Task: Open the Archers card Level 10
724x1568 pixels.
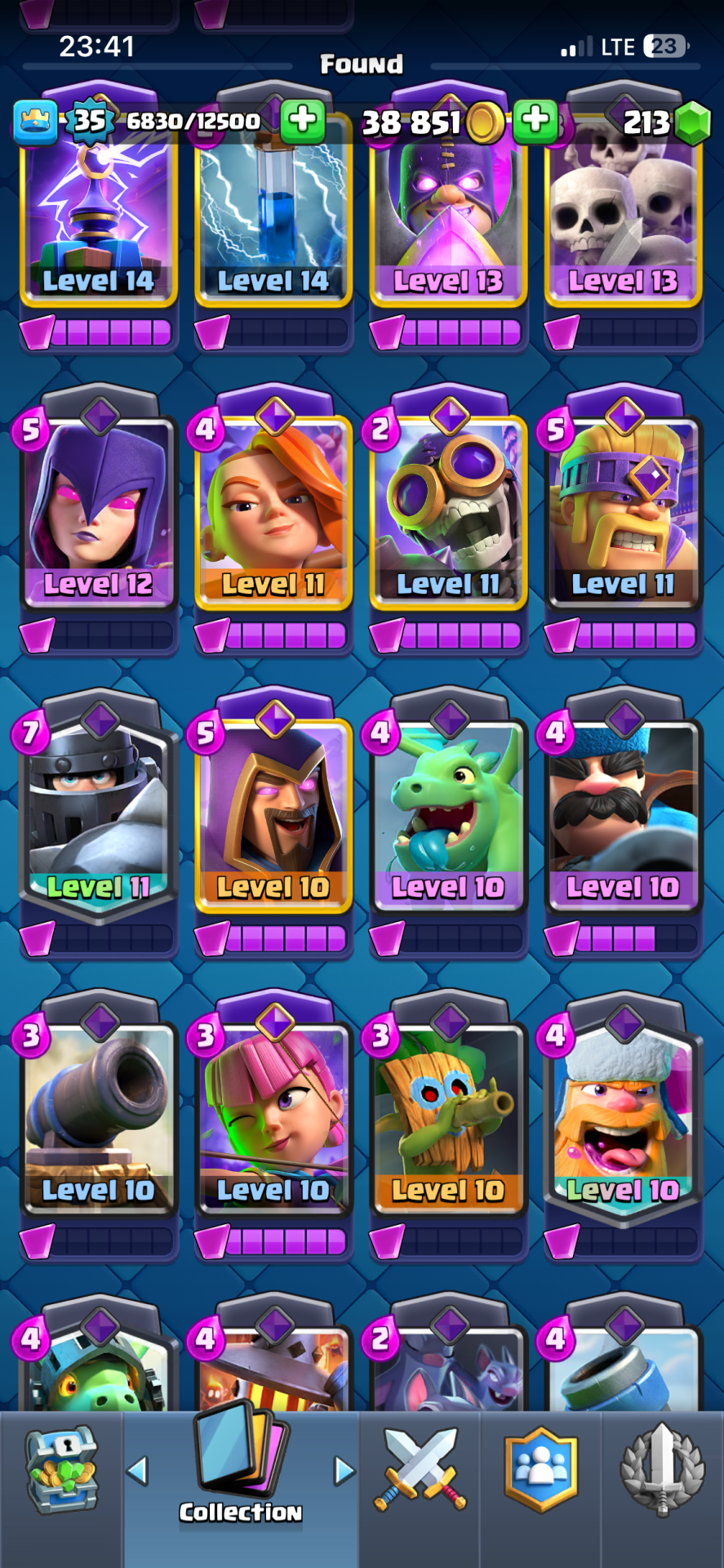Action: [273, 1116]
